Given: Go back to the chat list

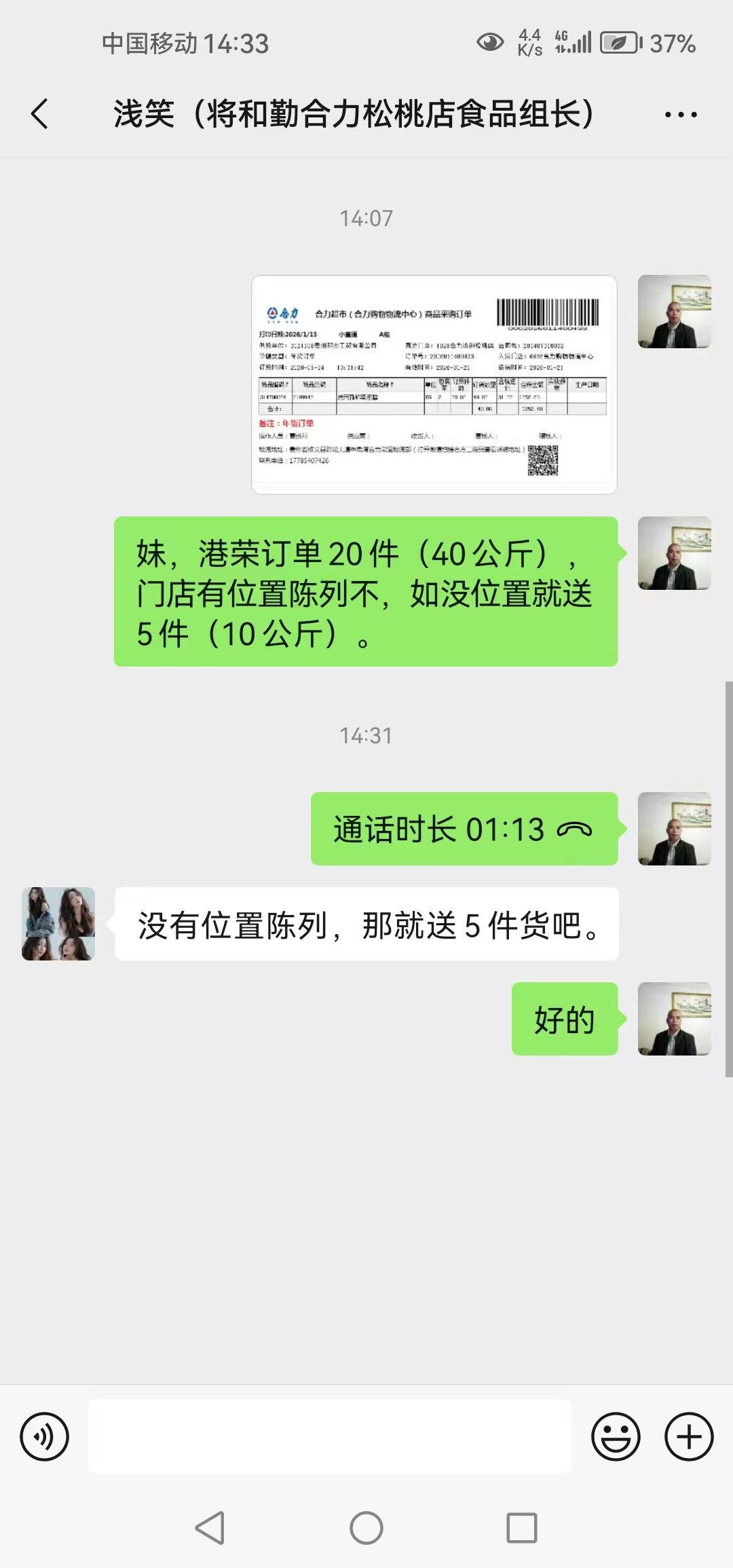Looking at the screenshot, I should coord(40,113).
